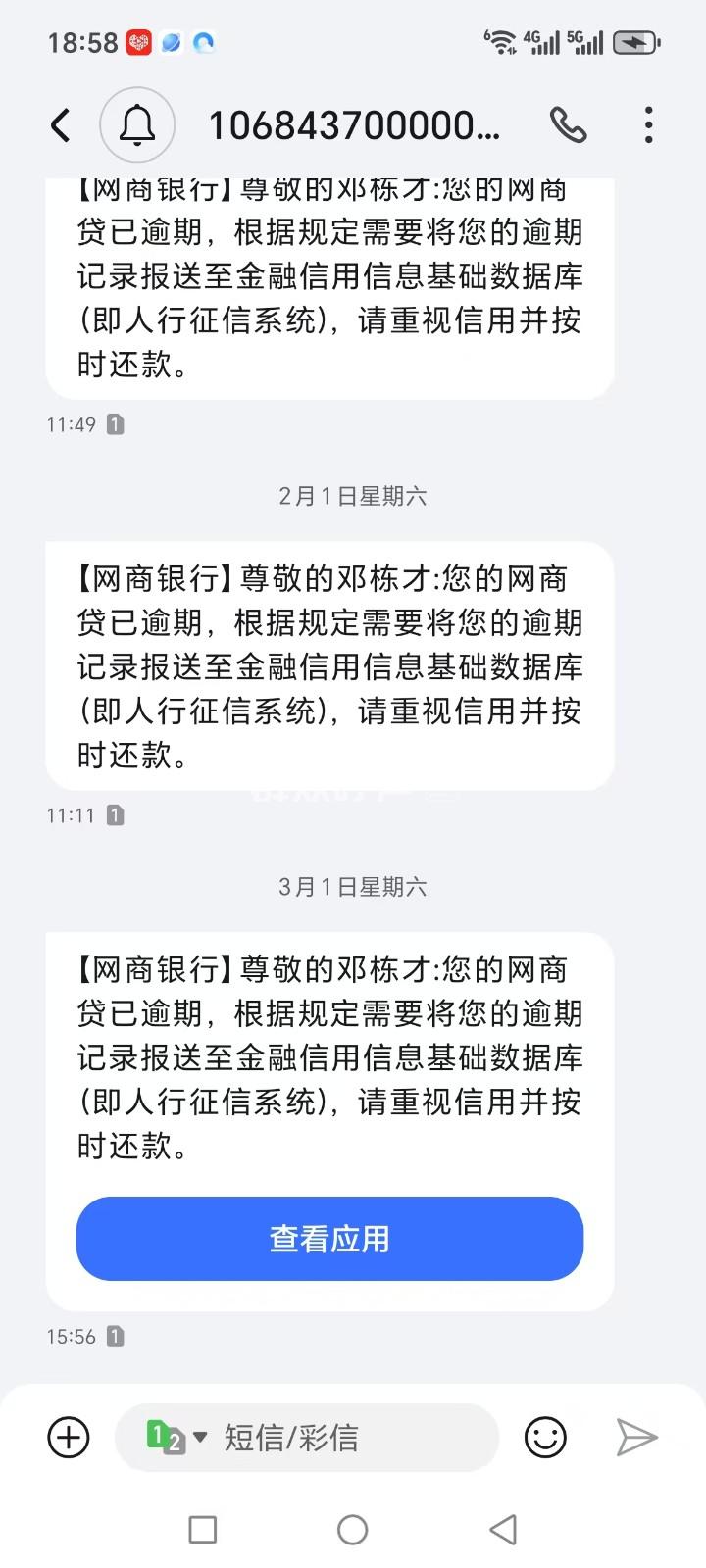The height and width of the screenshot is (1568, 706).
Task: Send the message with the arrow icon
Action: tap(636, 1438)
